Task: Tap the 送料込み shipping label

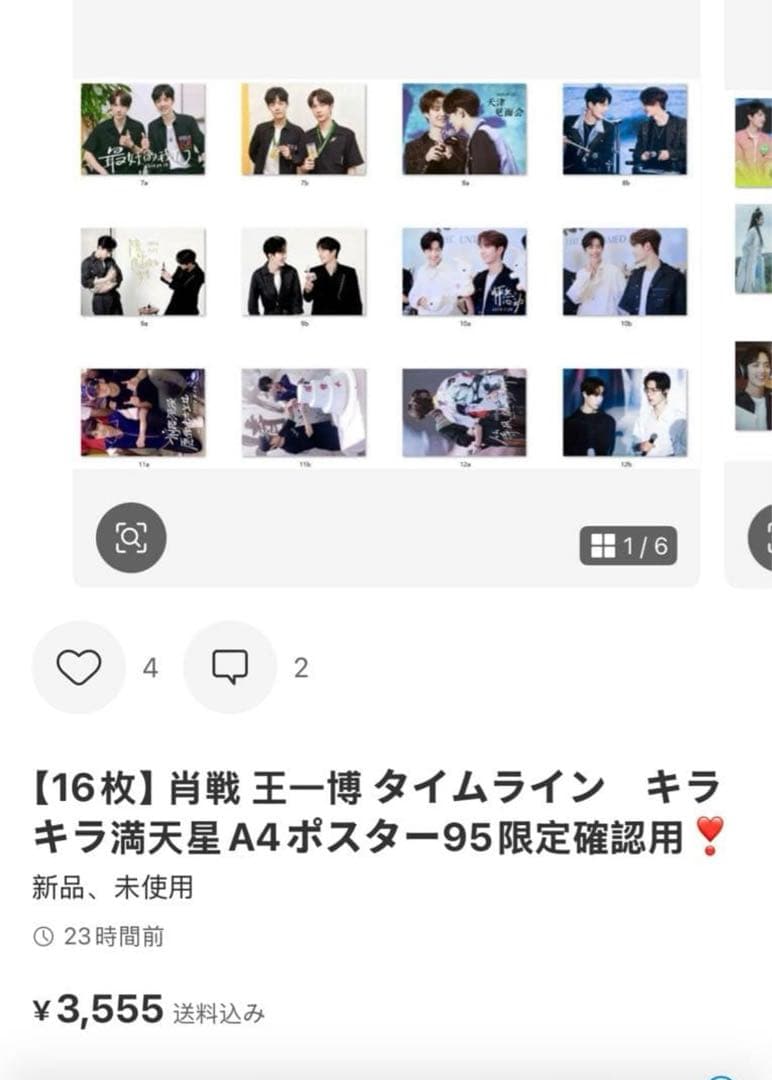Action: (220, 1013)
